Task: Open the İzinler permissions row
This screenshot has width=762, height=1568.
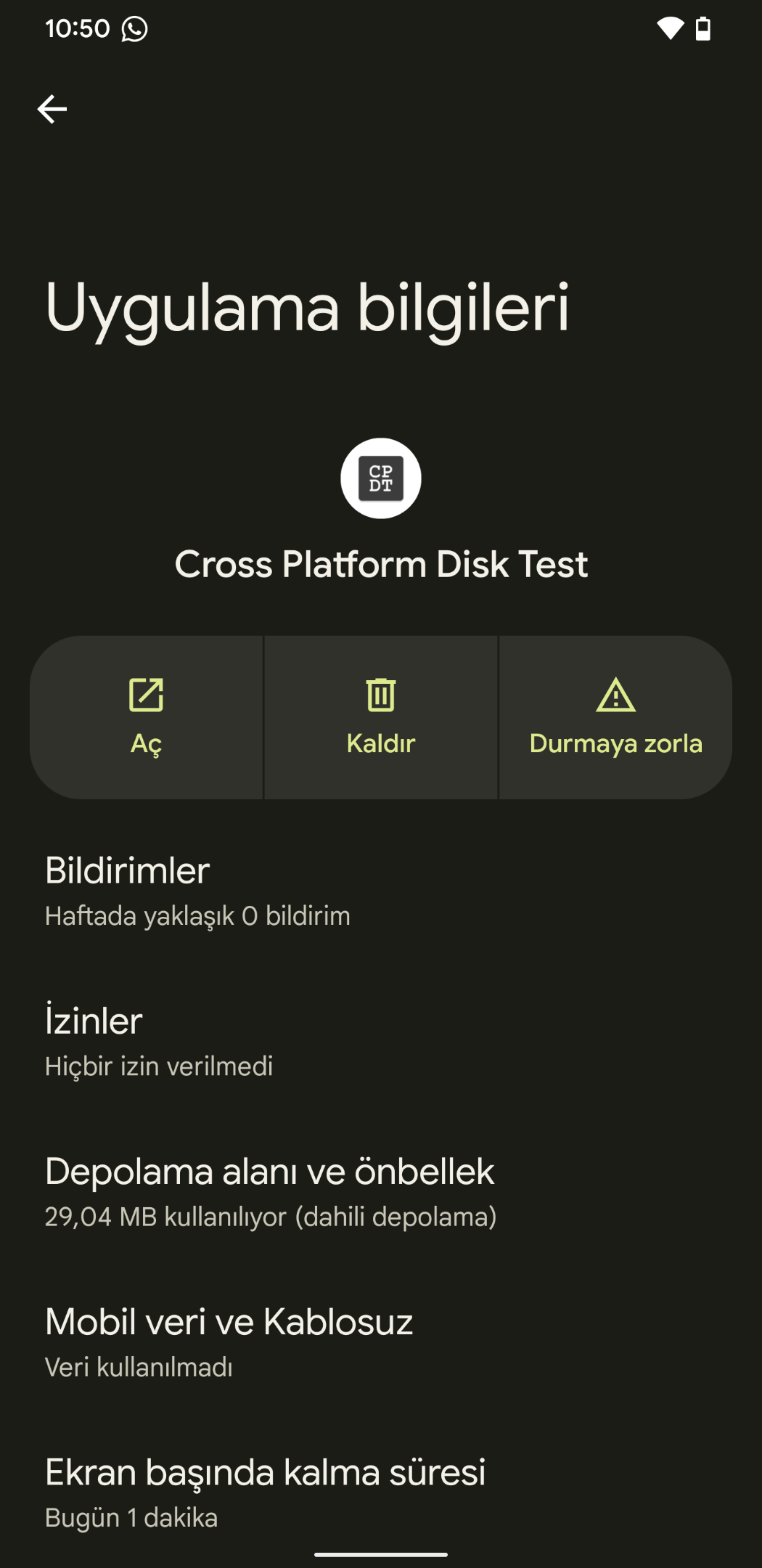Action: click(381, 1042)
